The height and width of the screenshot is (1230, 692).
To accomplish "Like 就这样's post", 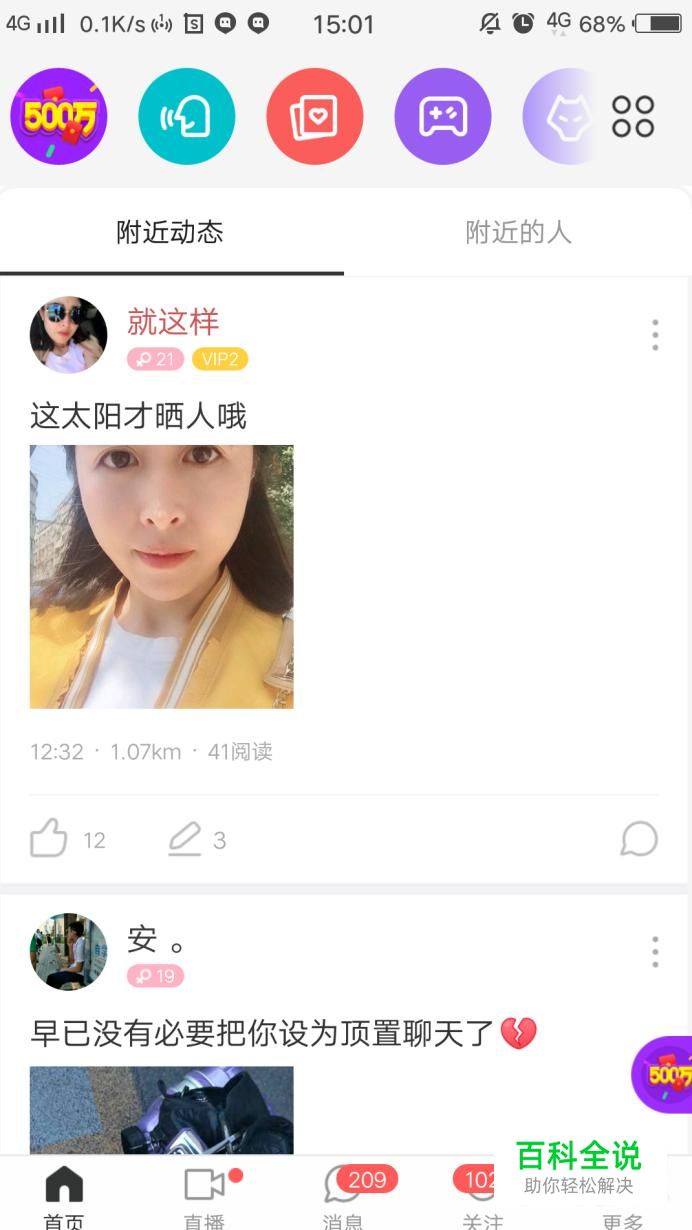I will click(49, 839).
